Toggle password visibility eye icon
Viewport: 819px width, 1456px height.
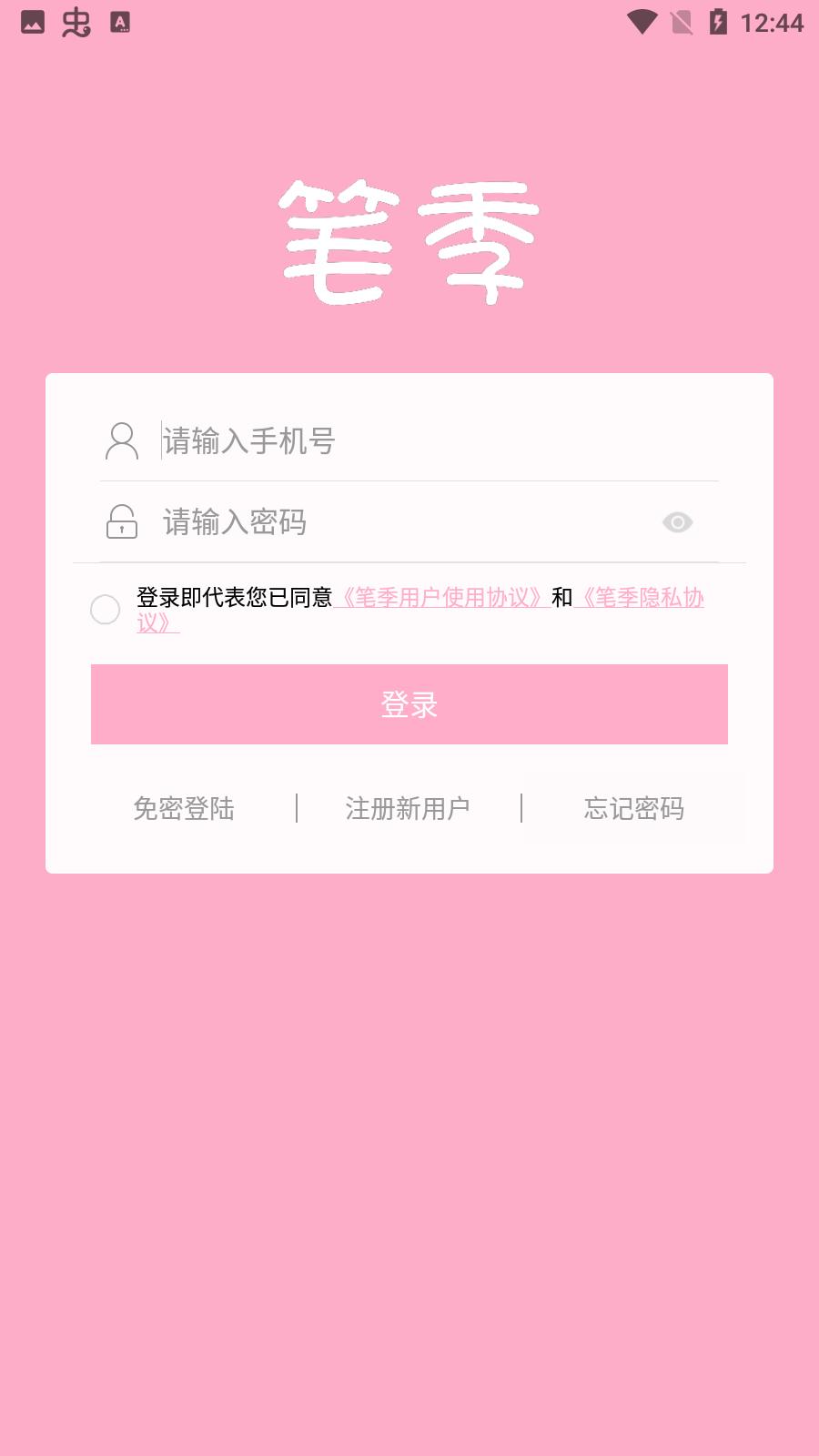pyautogui.click(x=677, y=522)
